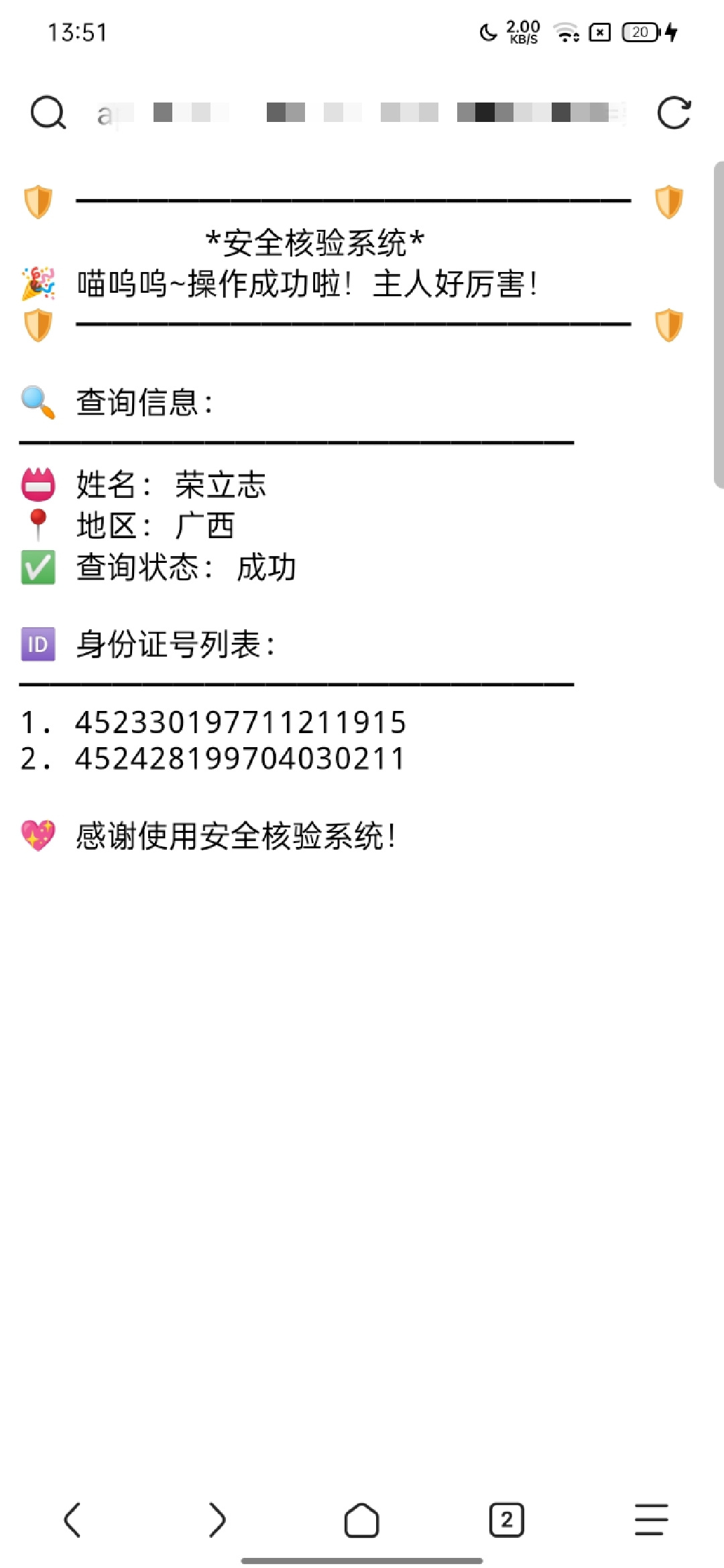Open the browser home page
The image size is (724, 1568).
[x=362, y=1520]
